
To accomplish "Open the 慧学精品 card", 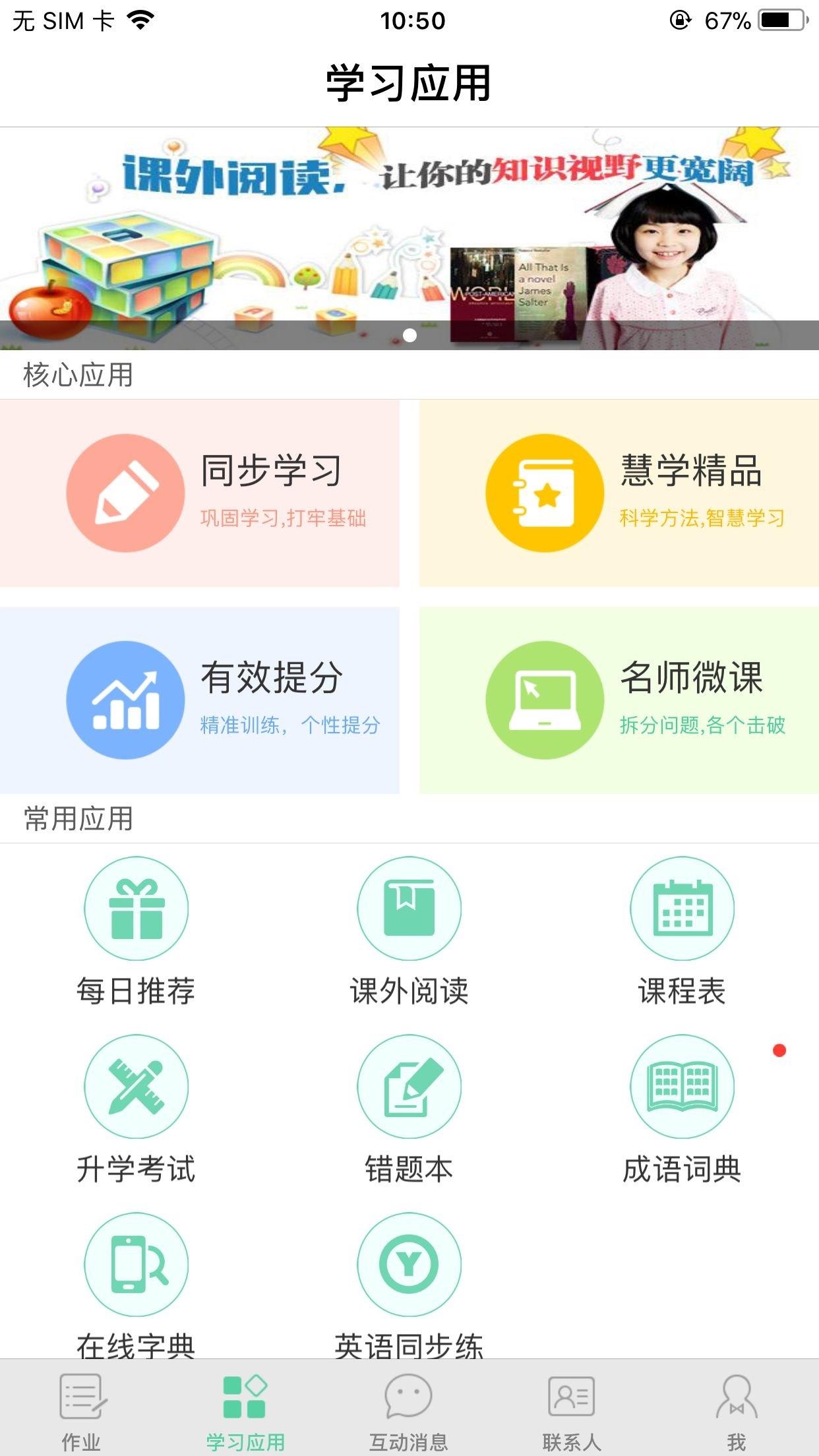I will coord(619,493).
